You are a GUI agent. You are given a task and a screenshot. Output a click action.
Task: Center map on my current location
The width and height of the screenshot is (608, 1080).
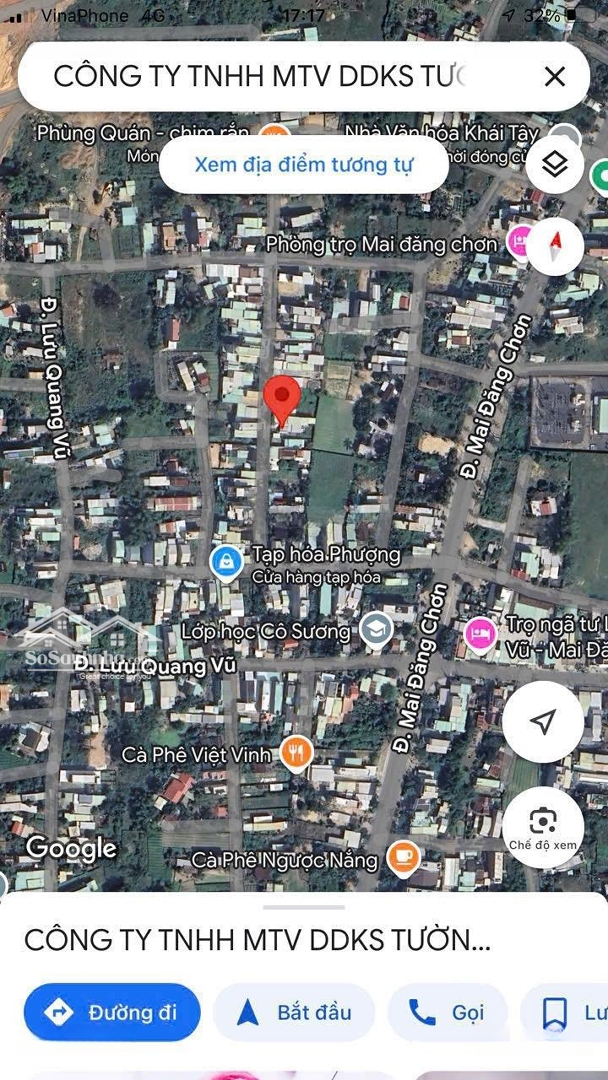click(x=543, y=721)
